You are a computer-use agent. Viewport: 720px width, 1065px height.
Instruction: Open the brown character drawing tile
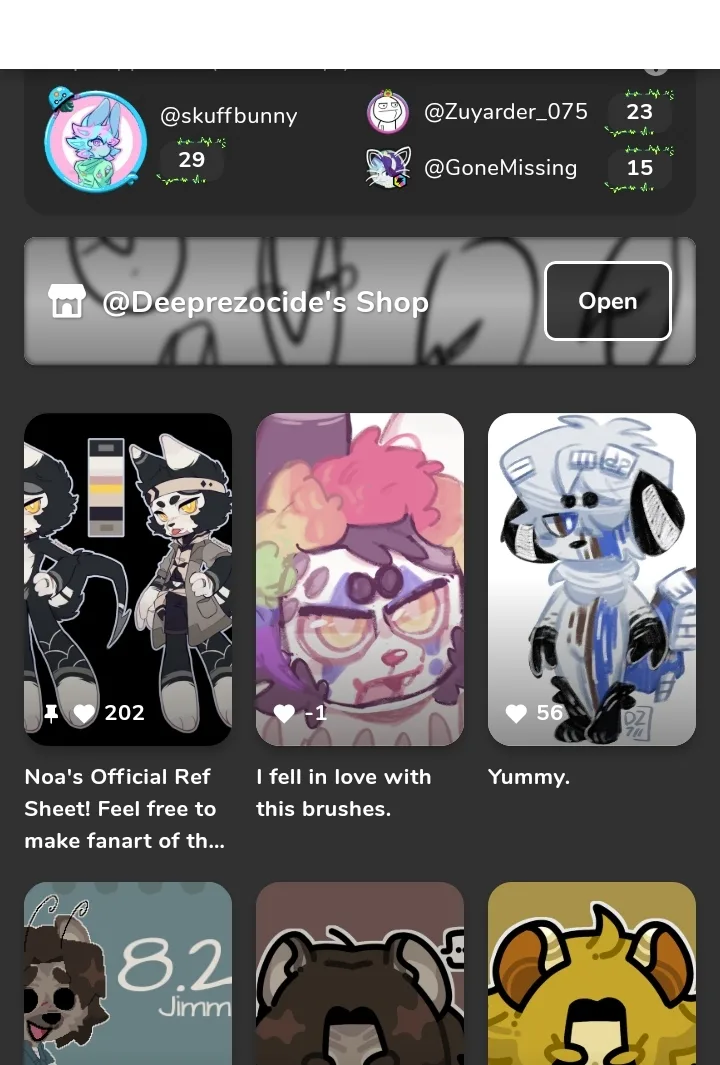(x=360, y=973)
